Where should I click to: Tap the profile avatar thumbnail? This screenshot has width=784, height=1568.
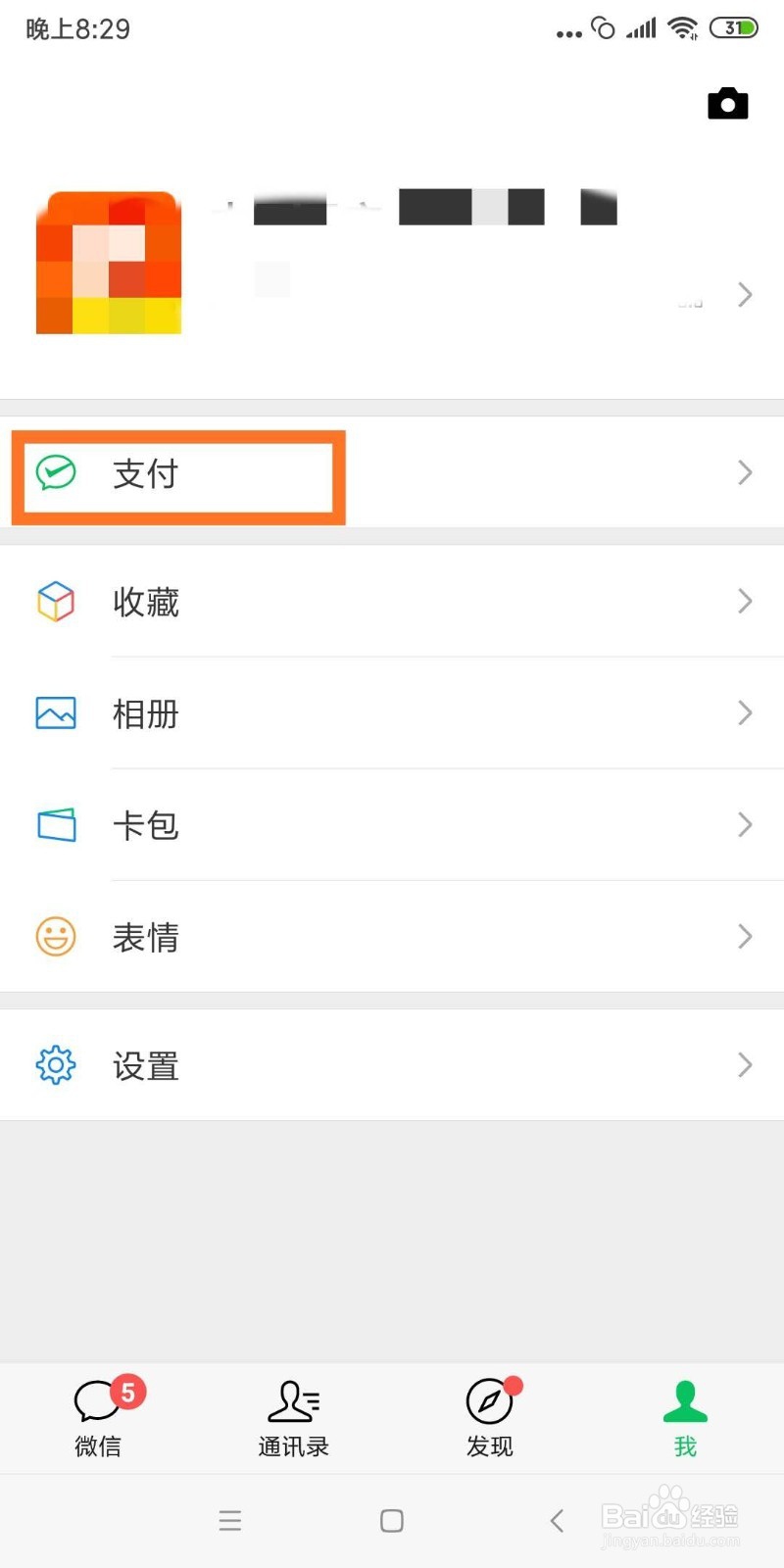(x=108, y=262)
